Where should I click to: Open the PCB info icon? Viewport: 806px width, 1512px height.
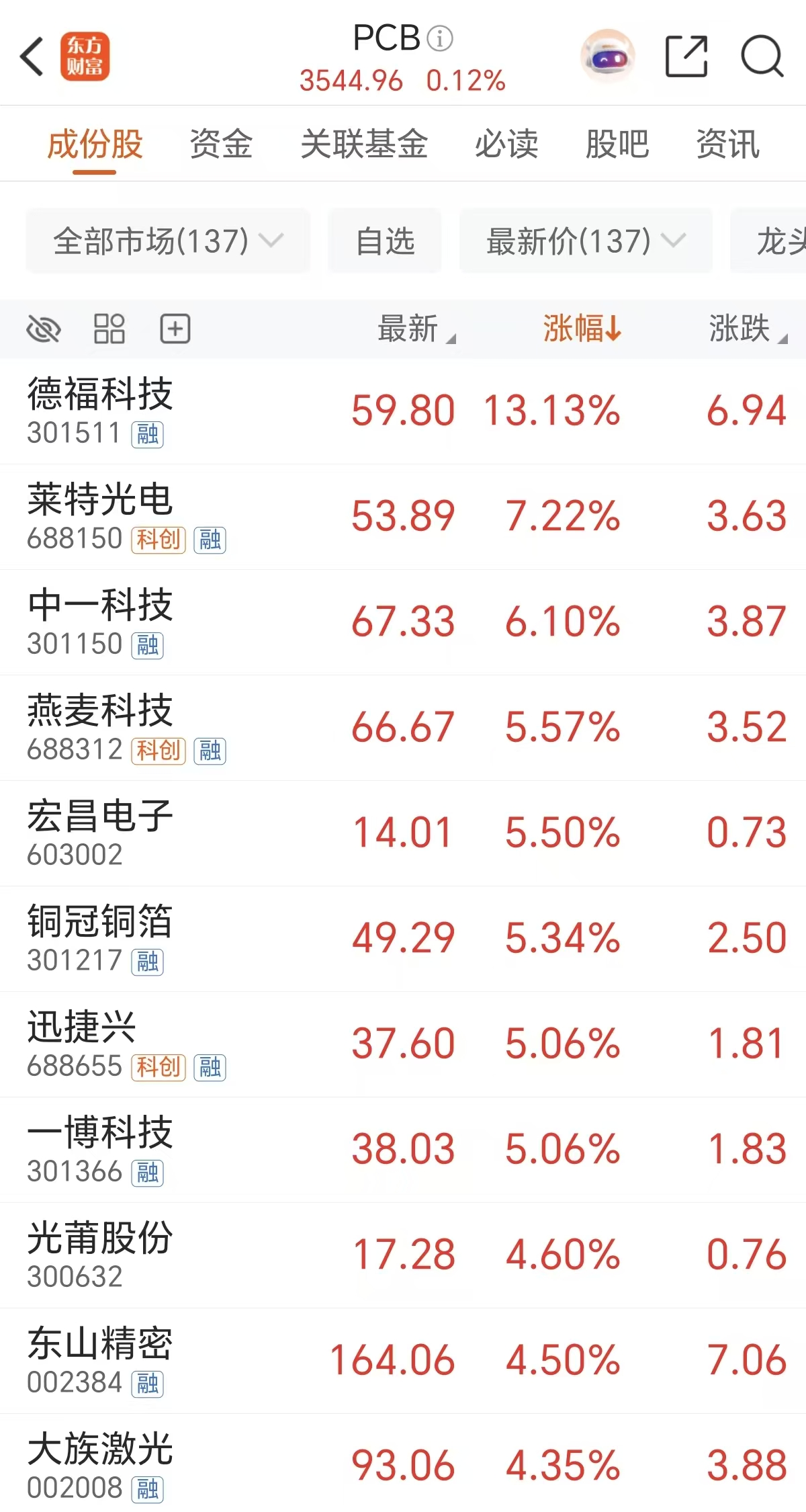coord(441,38)
